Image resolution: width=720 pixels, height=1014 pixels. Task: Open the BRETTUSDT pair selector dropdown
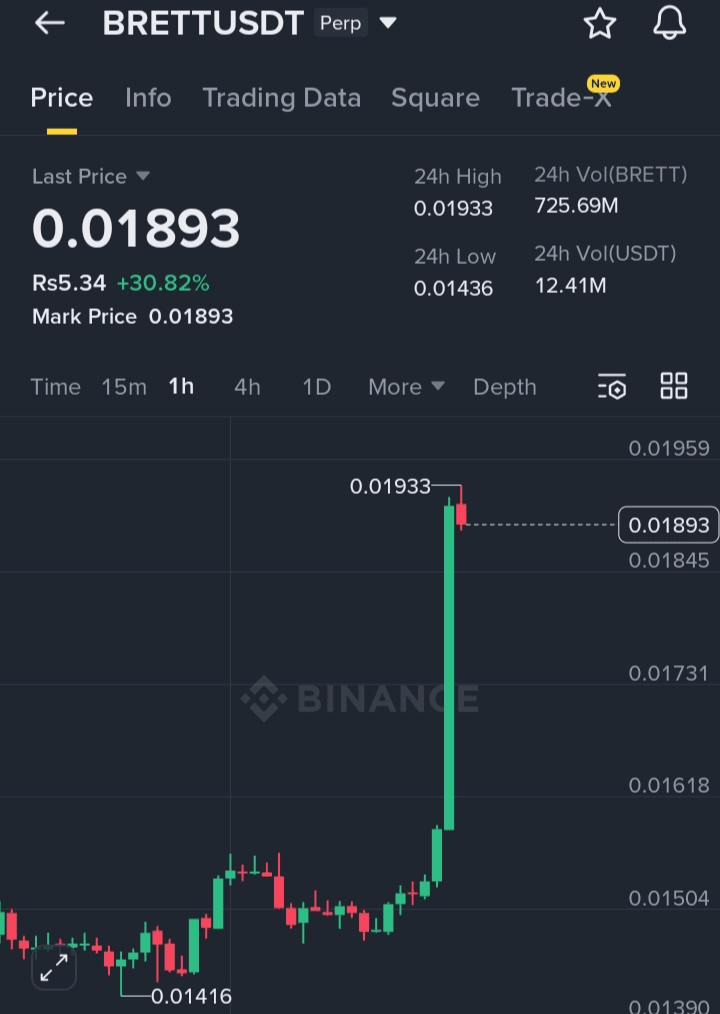[388, 23]
